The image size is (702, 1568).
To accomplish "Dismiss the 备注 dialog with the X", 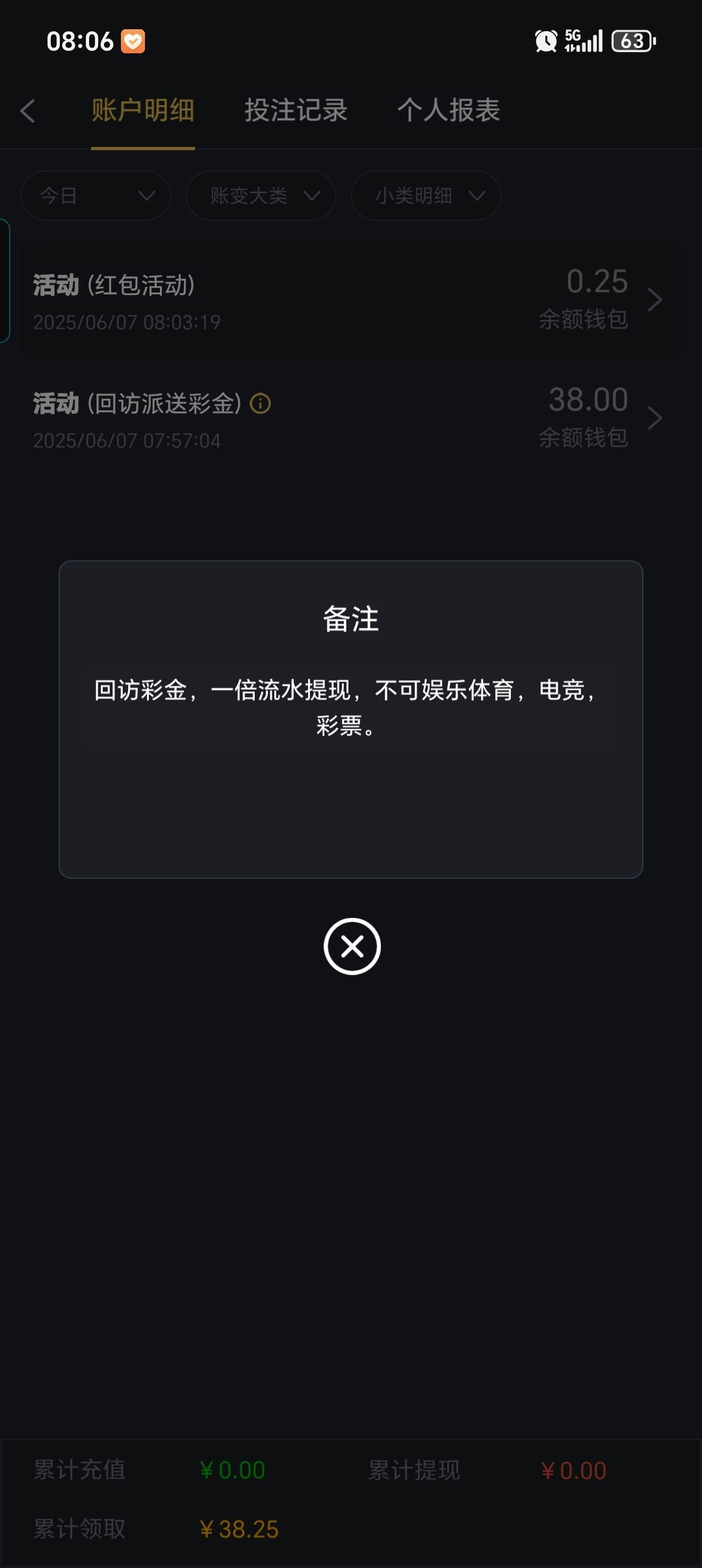I will tap(352, 946).
